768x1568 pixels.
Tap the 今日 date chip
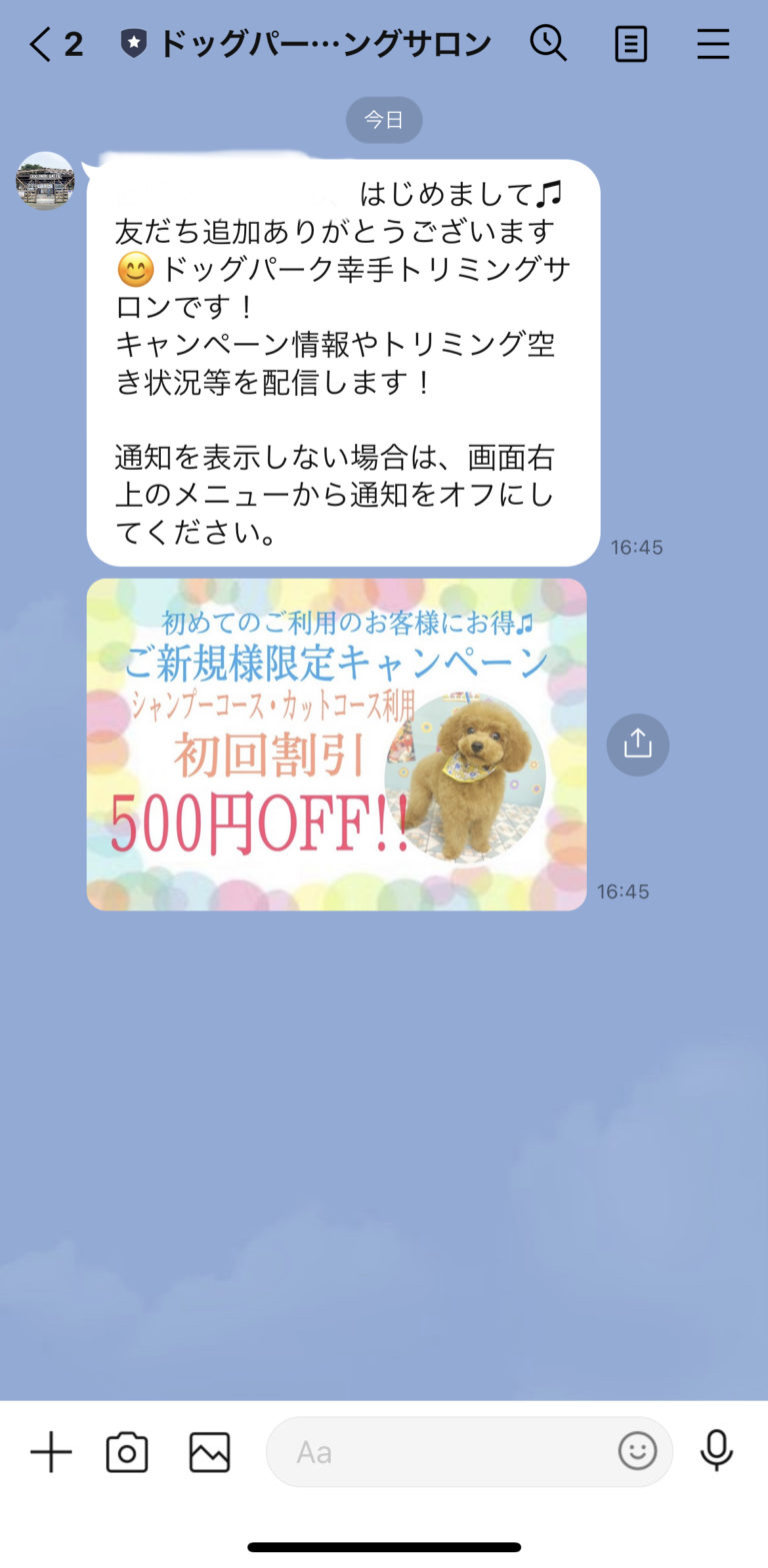[384, 119]
